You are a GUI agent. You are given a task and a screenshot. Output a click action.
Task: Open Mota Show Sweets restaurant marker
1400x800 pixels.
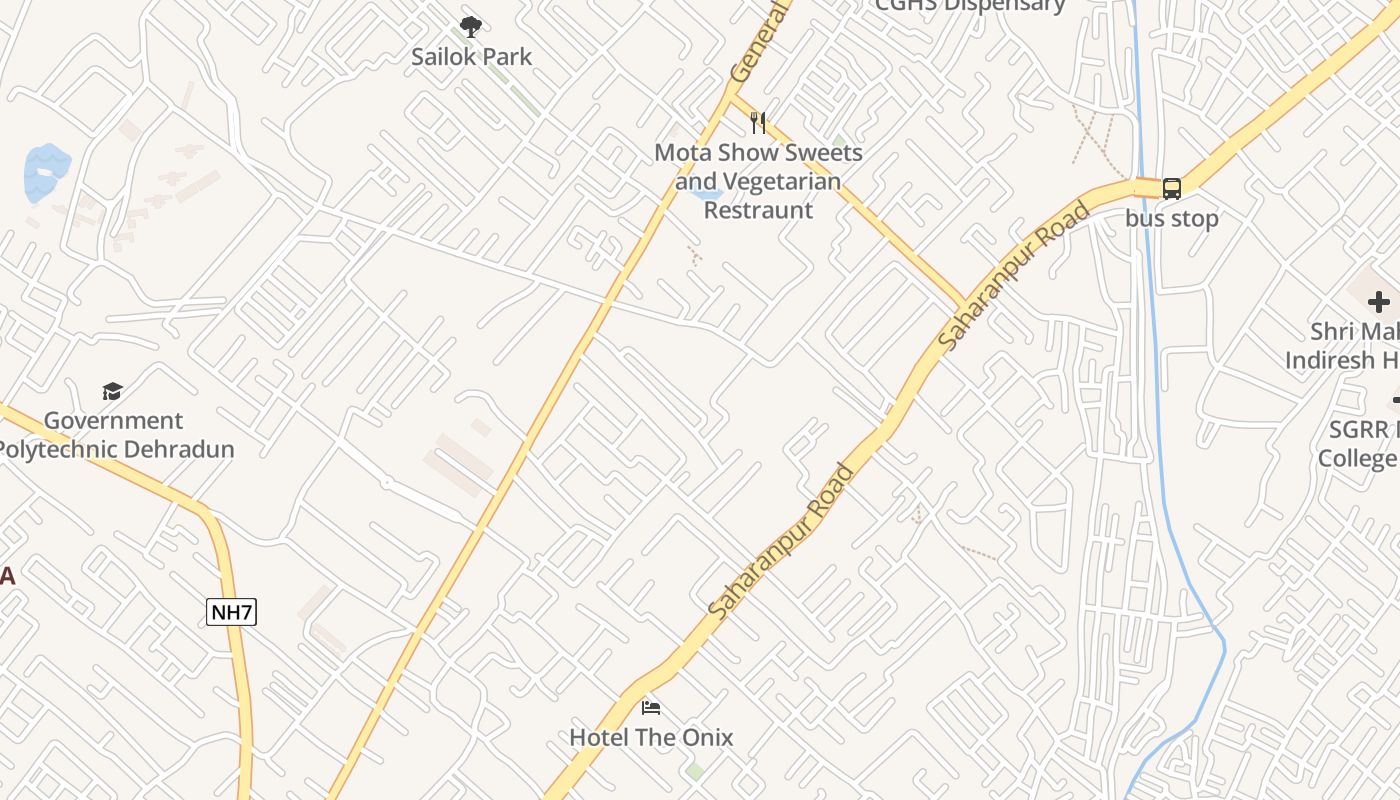point(758,123)
